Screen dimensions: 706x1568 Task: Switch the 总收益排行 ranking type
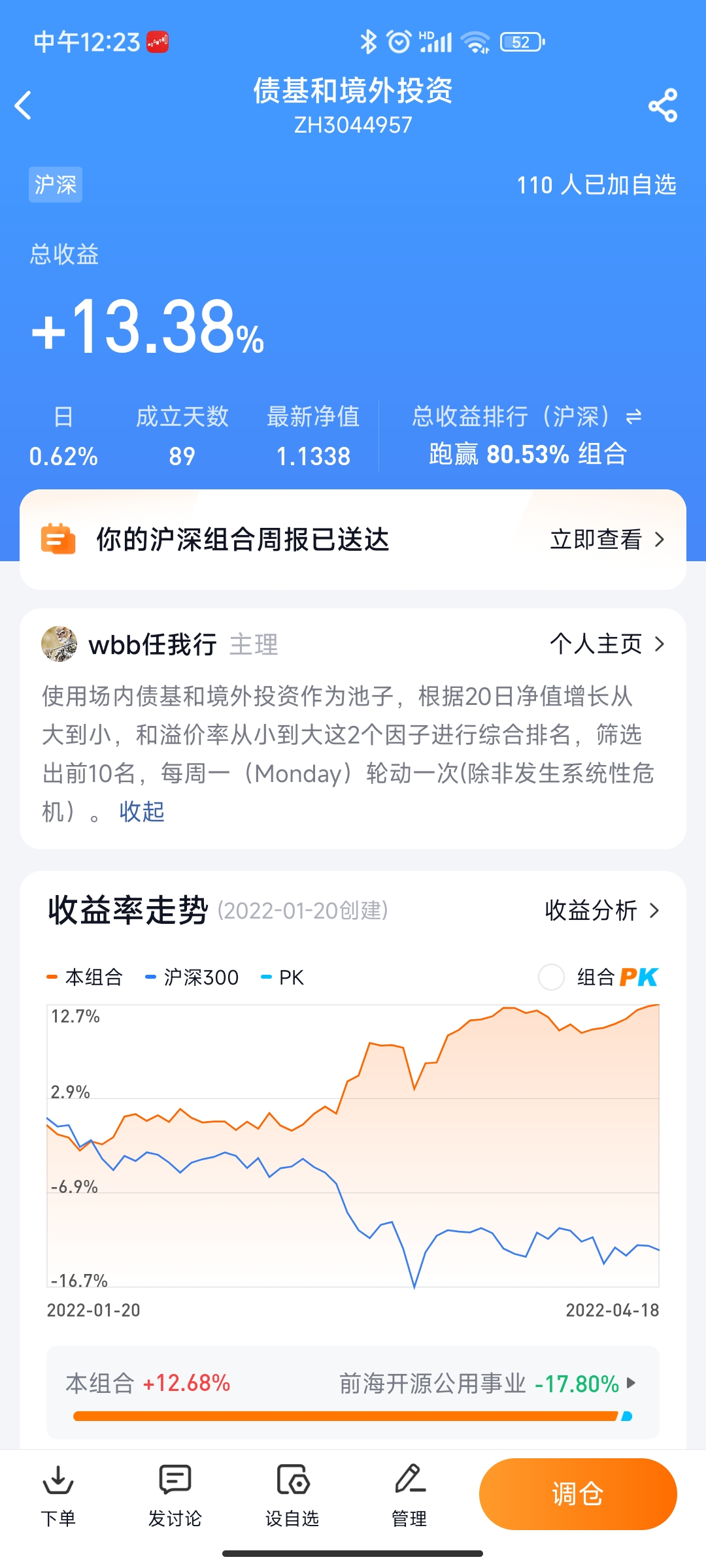[x=633, y=416]
